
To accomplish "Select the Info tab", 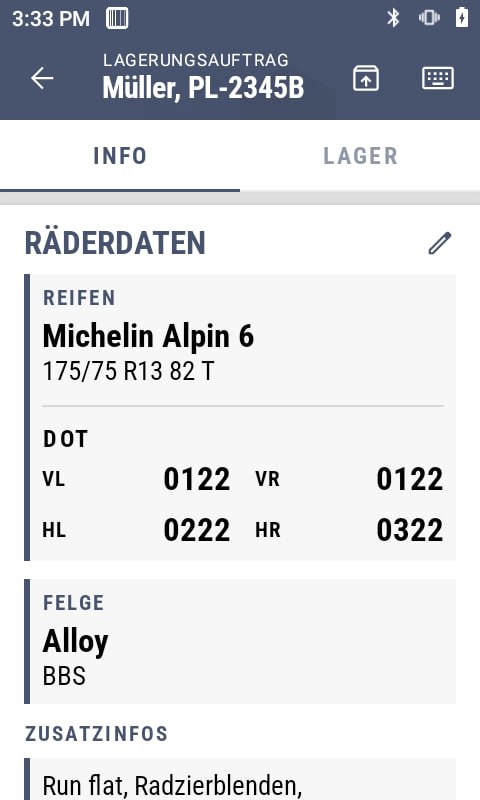I will [x=120, y=156].
